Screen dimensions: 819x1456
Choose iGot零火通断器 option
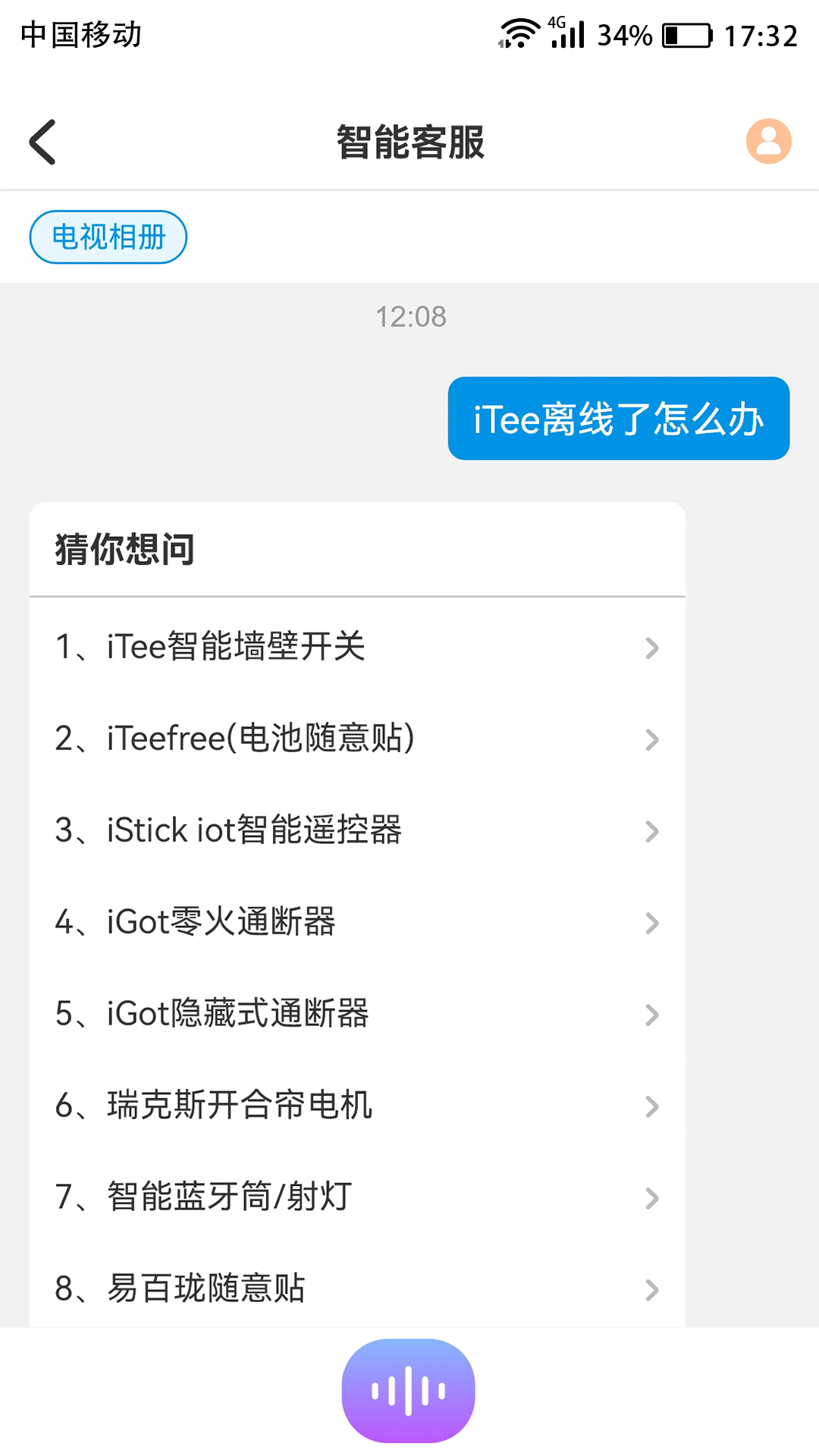click(x=357, y=922)
